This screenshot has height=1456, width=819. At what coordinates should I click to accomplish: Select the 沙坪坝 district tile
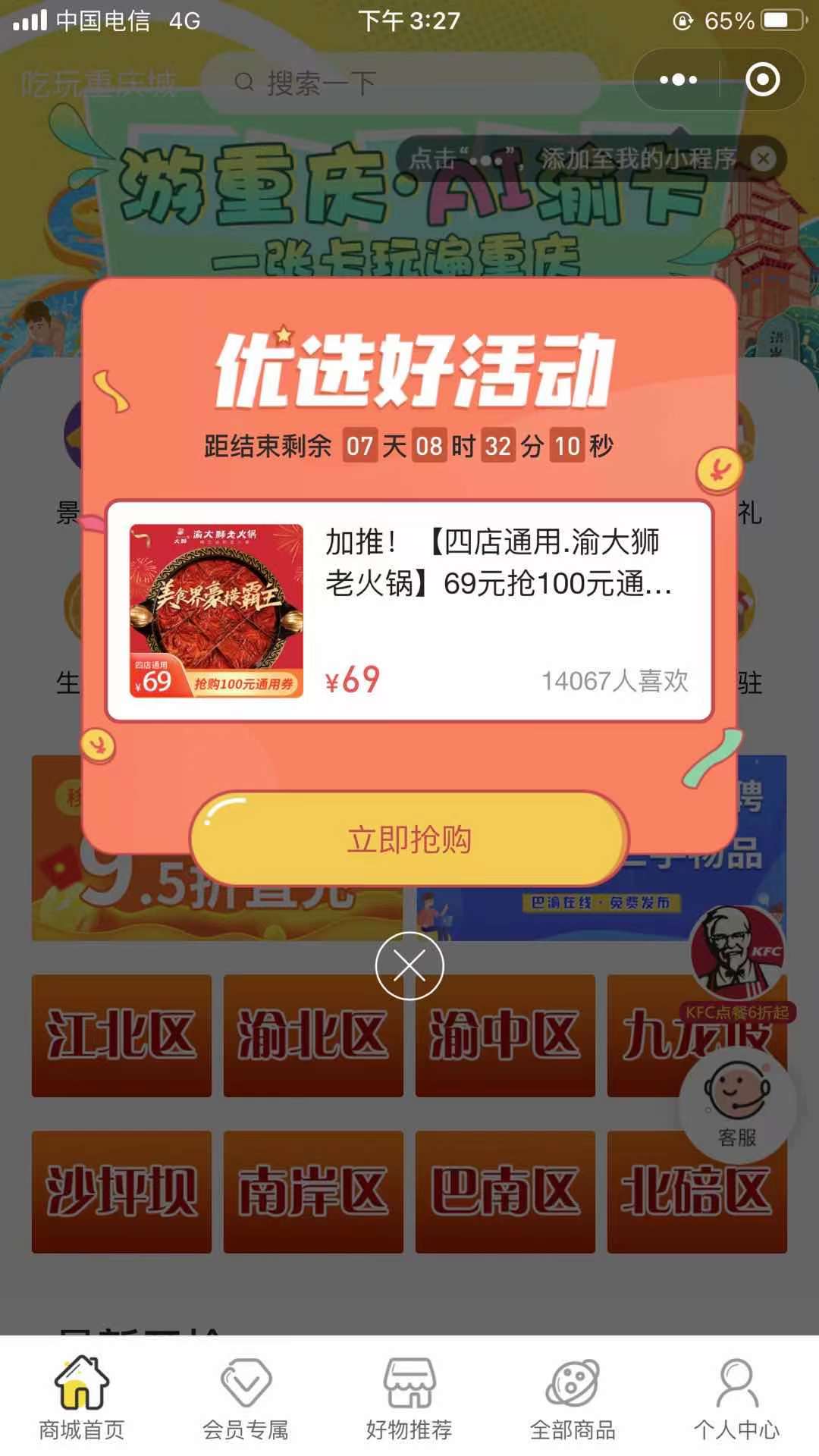click(121, 1191)
